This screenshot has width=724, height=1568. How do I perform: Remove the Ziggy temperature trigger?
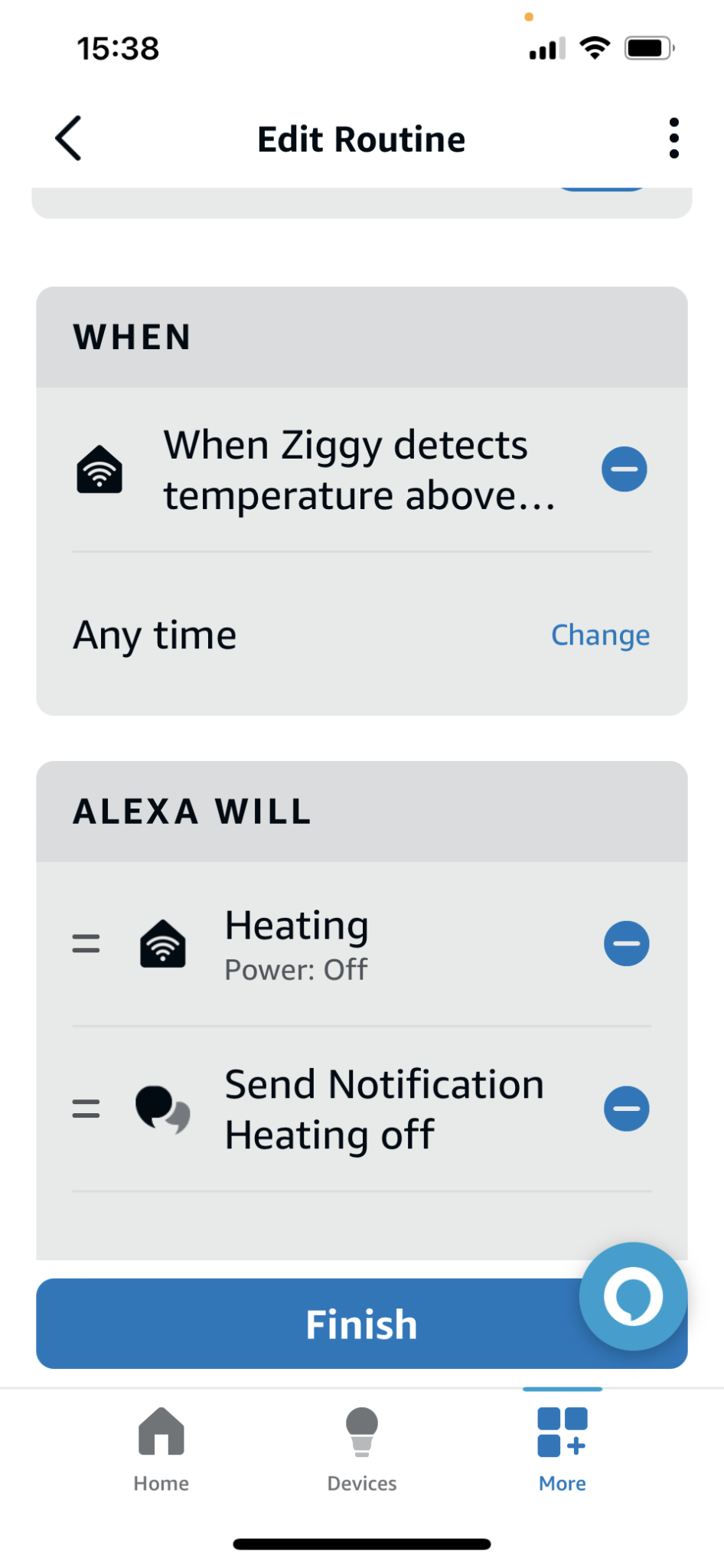[x=624, y=469]
